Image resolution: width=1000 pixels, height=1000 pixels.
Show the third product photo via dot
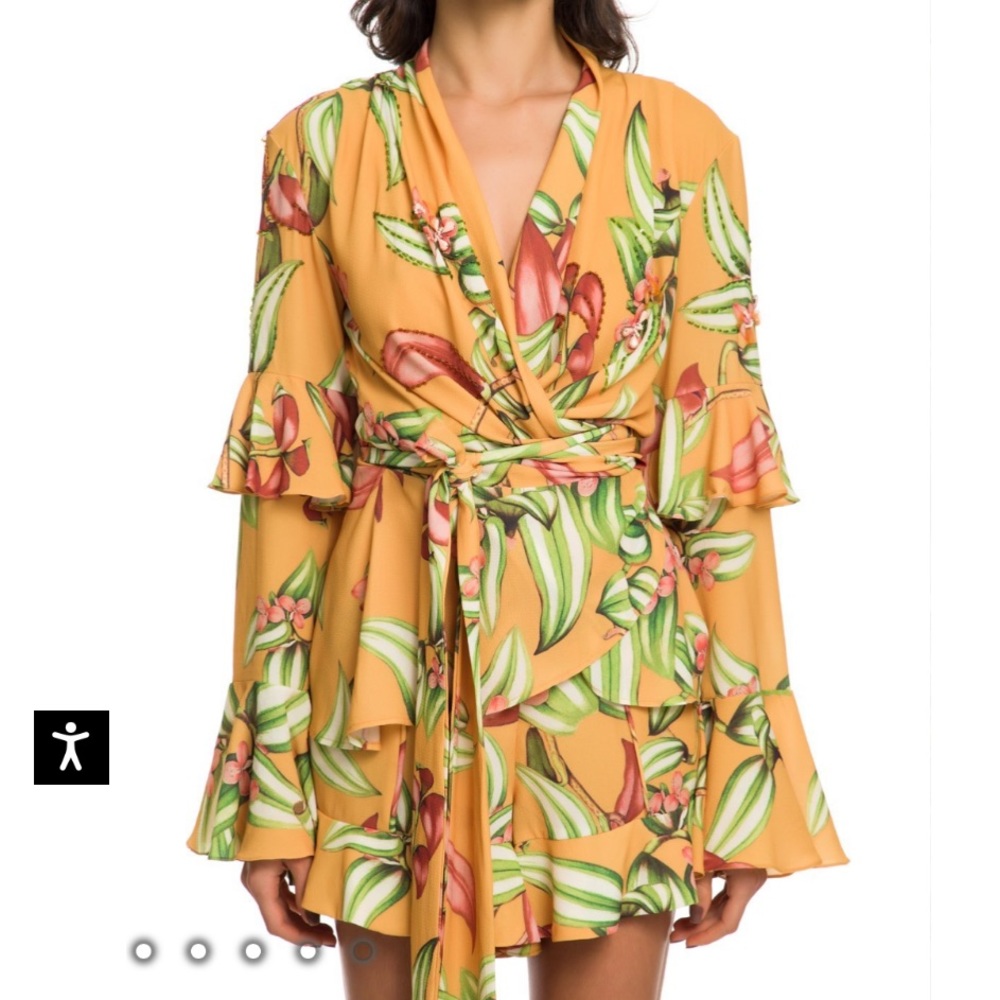tap(254, 950)
